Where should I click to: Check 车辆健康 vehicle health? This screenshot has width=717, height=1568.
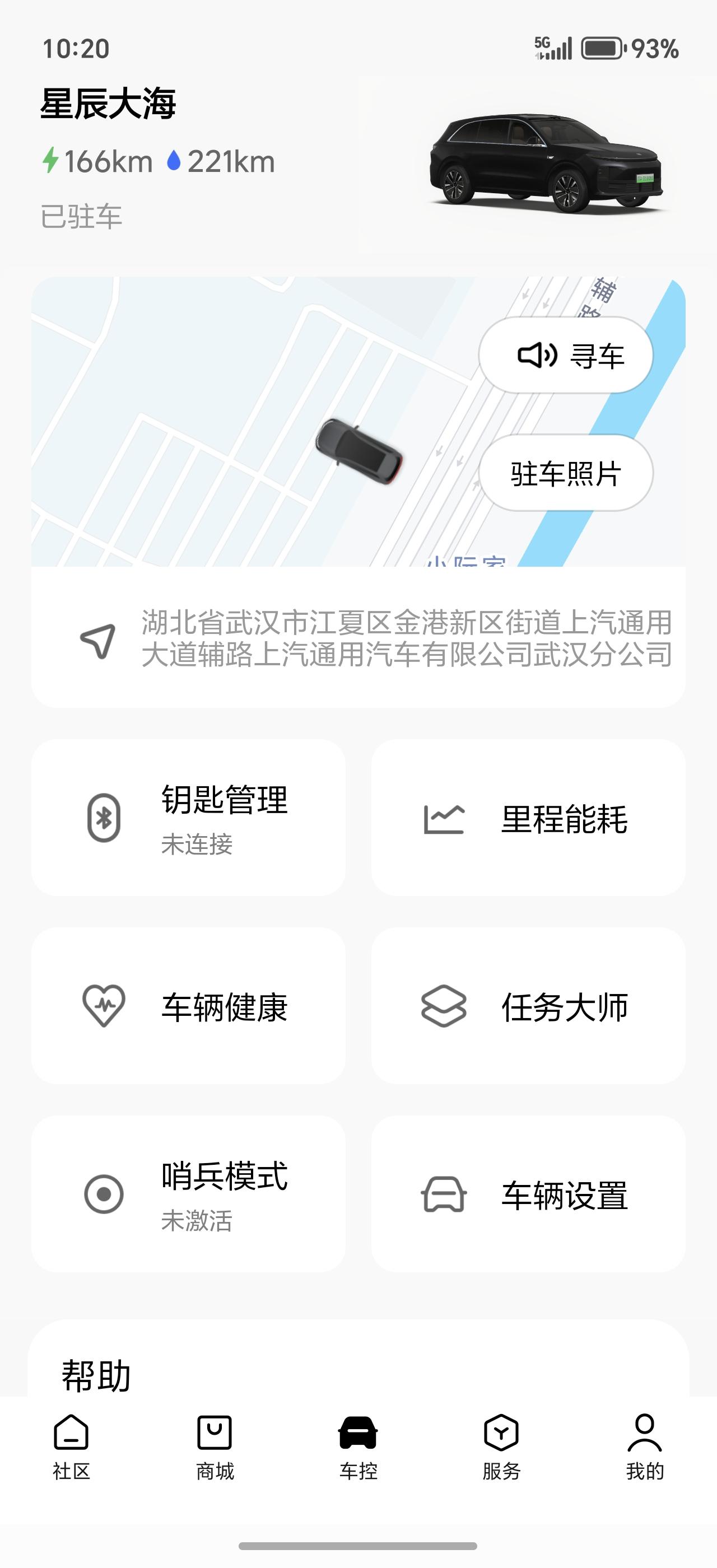pos(188,1006)
